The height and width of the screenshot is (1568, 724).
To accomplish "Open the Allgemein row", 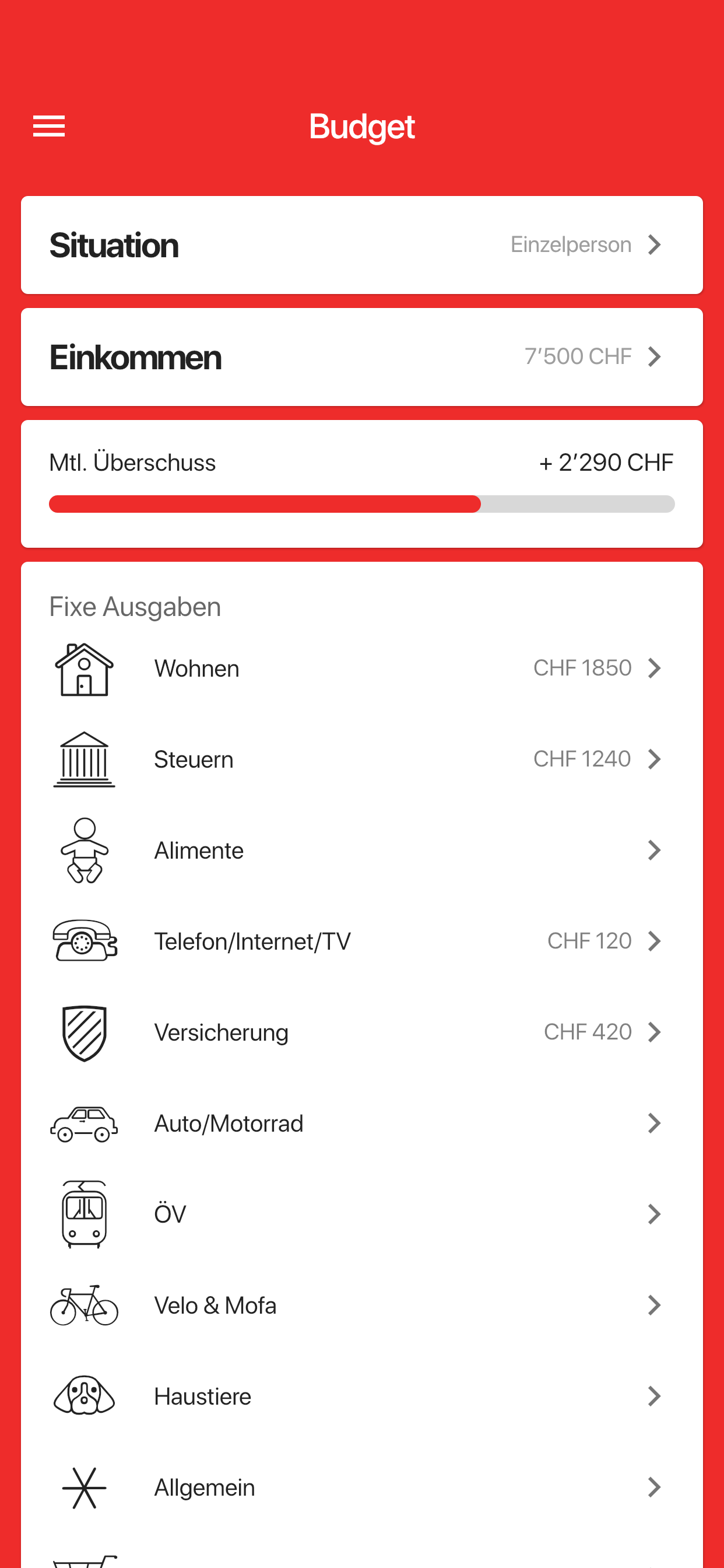I will (362, 1487).
